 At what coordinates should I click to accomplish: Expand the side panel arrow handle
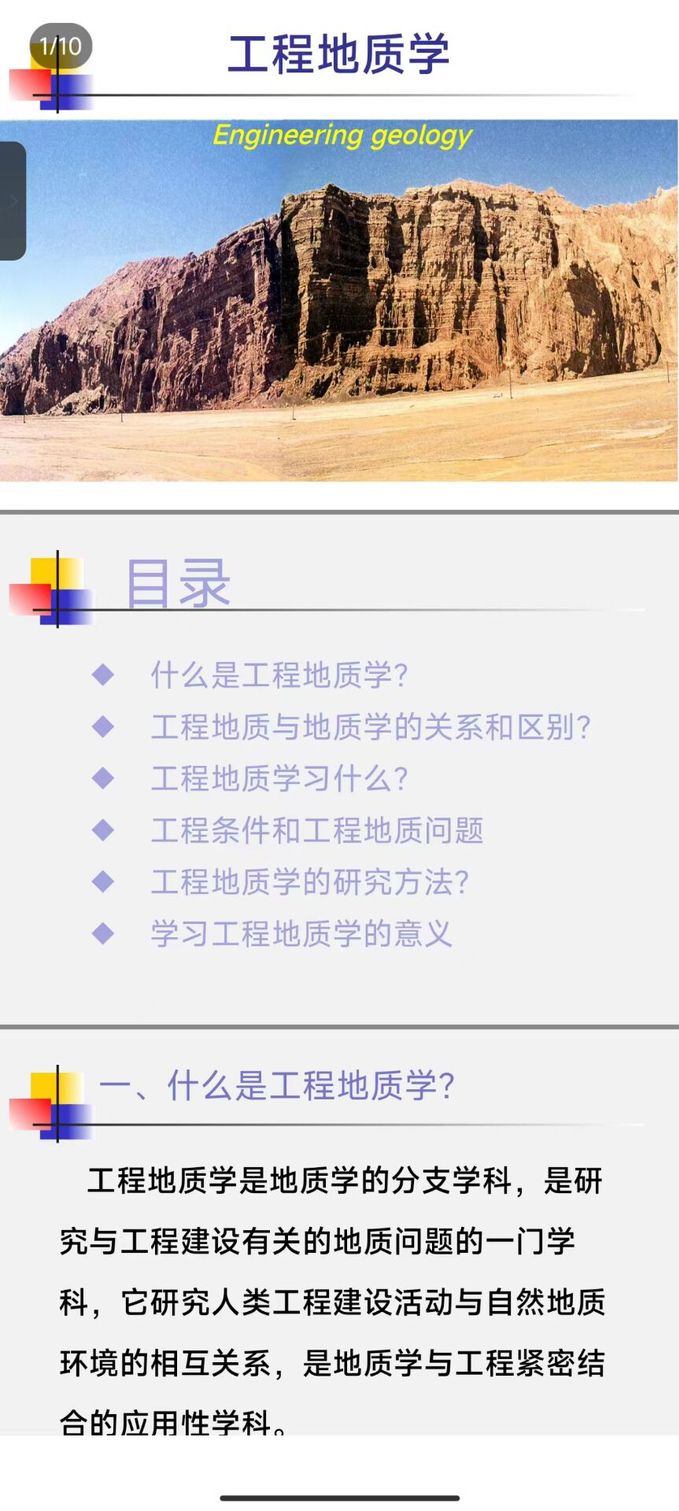coord(12,201)
